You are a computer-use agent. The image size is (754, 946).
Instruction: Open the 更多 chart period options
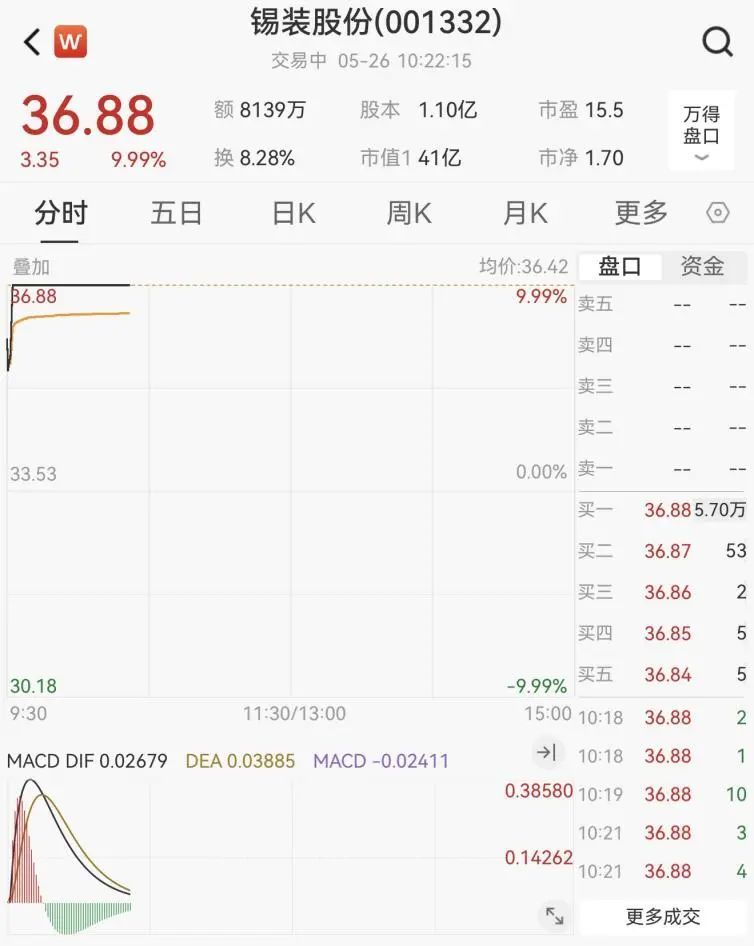[x=641, y=213]
